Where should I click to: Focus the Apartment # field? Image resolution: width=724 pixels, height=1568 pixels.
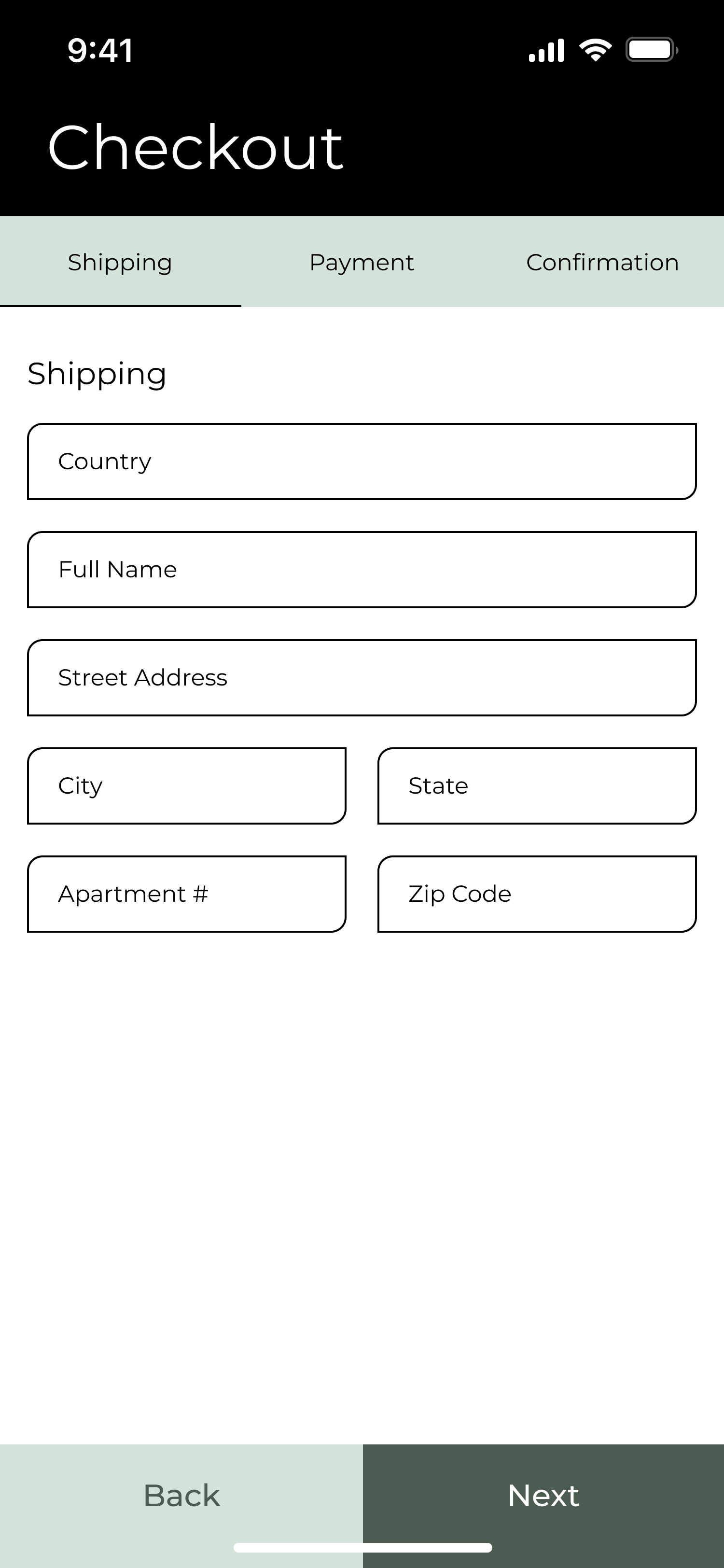(187, 894)
